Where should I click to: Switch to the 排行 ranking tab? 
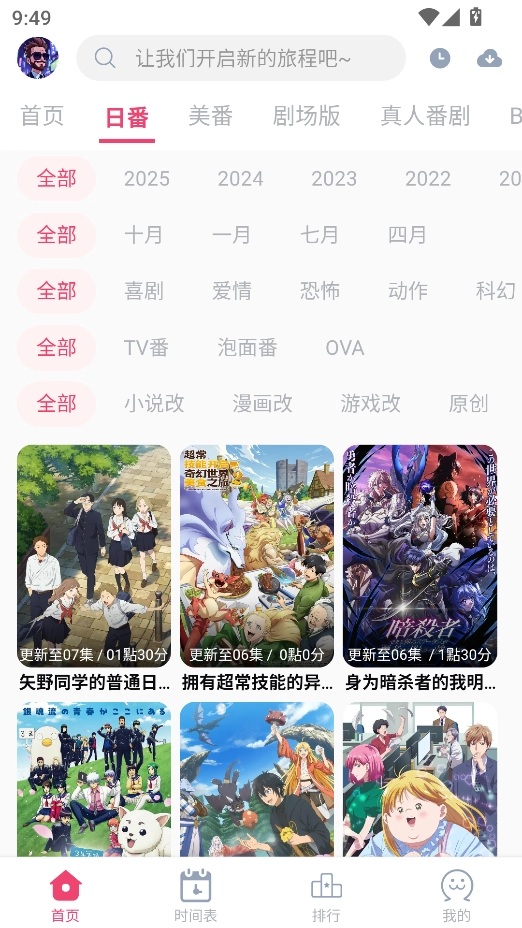(326, 895)
